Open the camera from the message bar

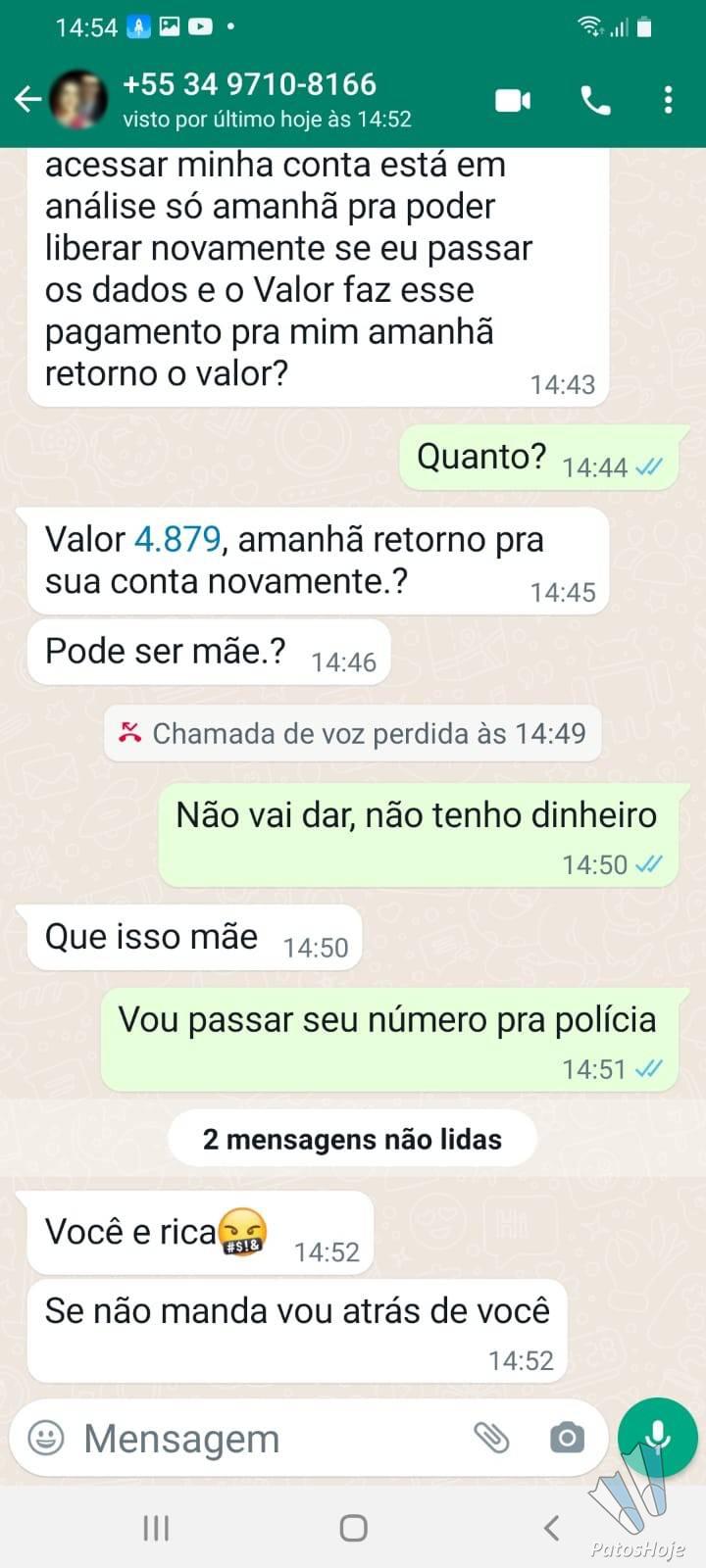567,1438
